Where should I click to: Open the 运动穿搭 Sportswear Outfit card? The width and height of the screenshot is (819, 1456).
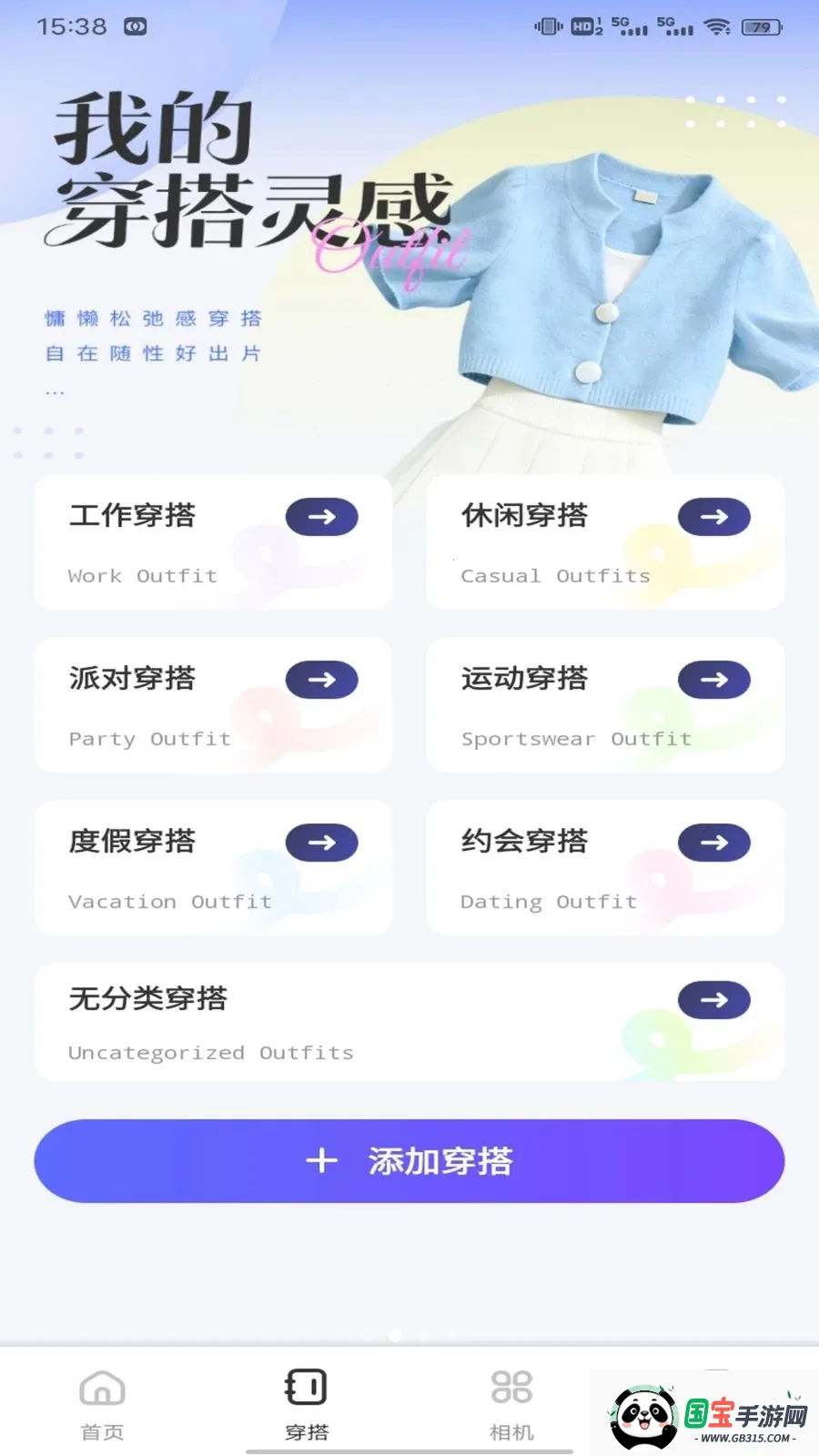coord(605,705)
